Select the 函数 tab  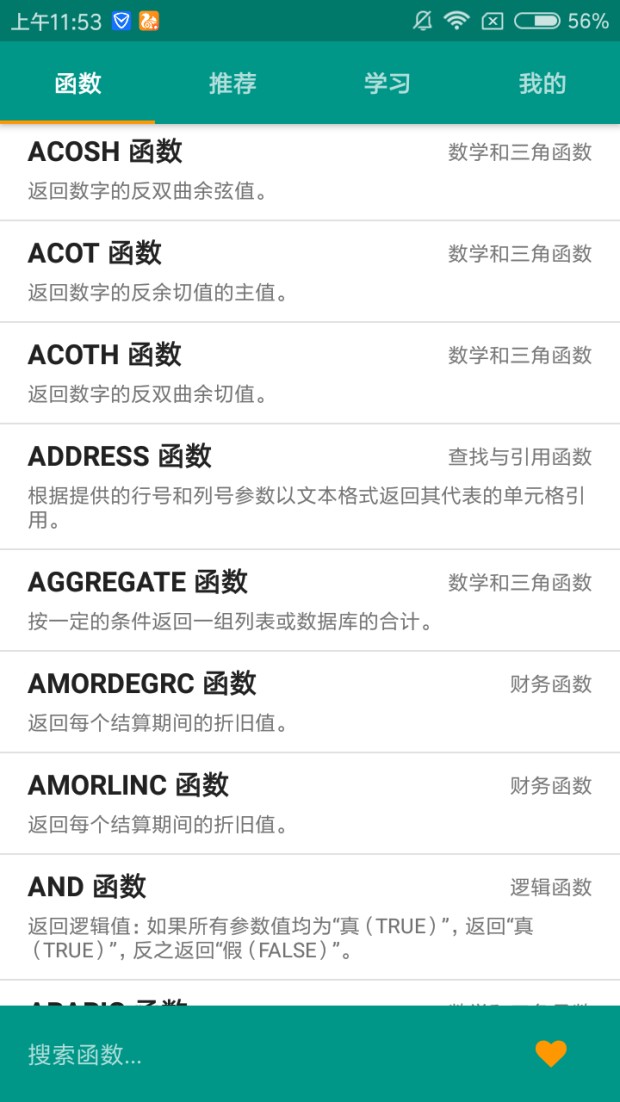click(78, 84)
